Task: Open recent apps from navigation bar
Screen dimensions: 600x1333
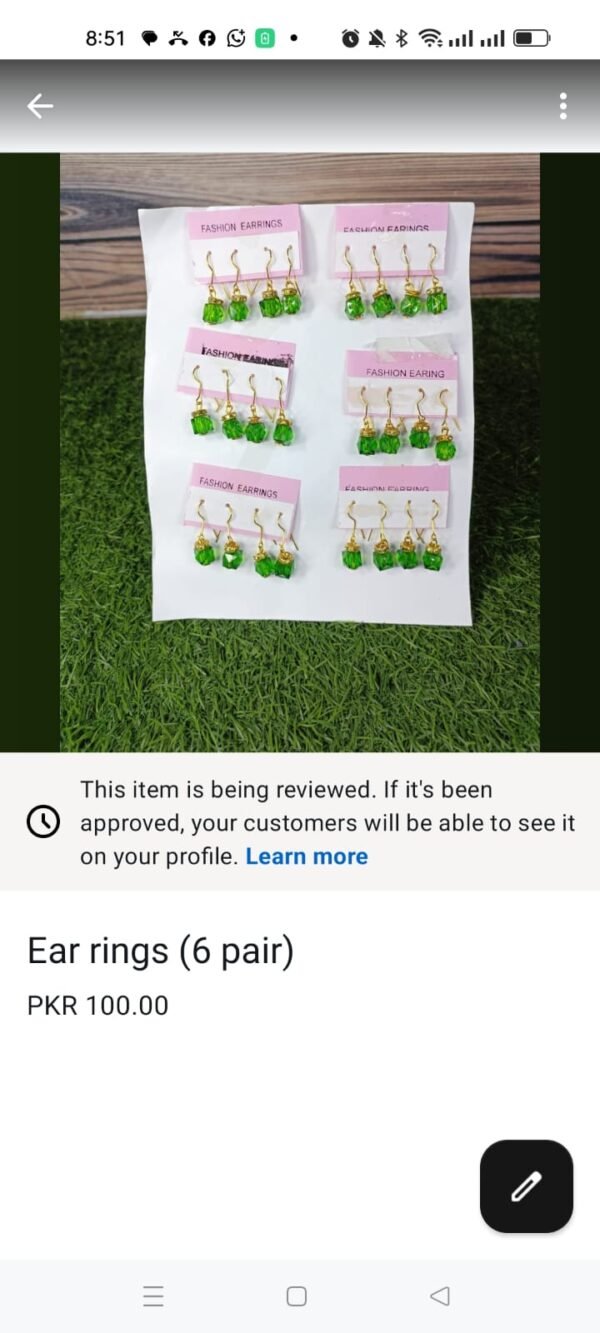Action: pyautogui.click(x=153, y=1297)
